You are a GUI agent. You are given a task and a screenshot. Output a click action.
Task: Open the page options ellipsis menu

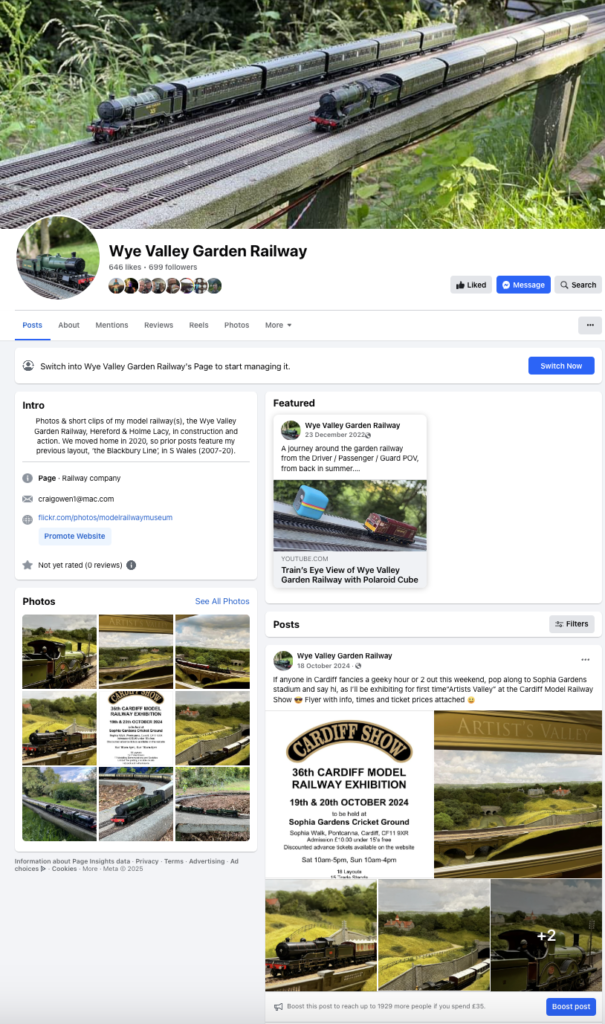(590, 325)
